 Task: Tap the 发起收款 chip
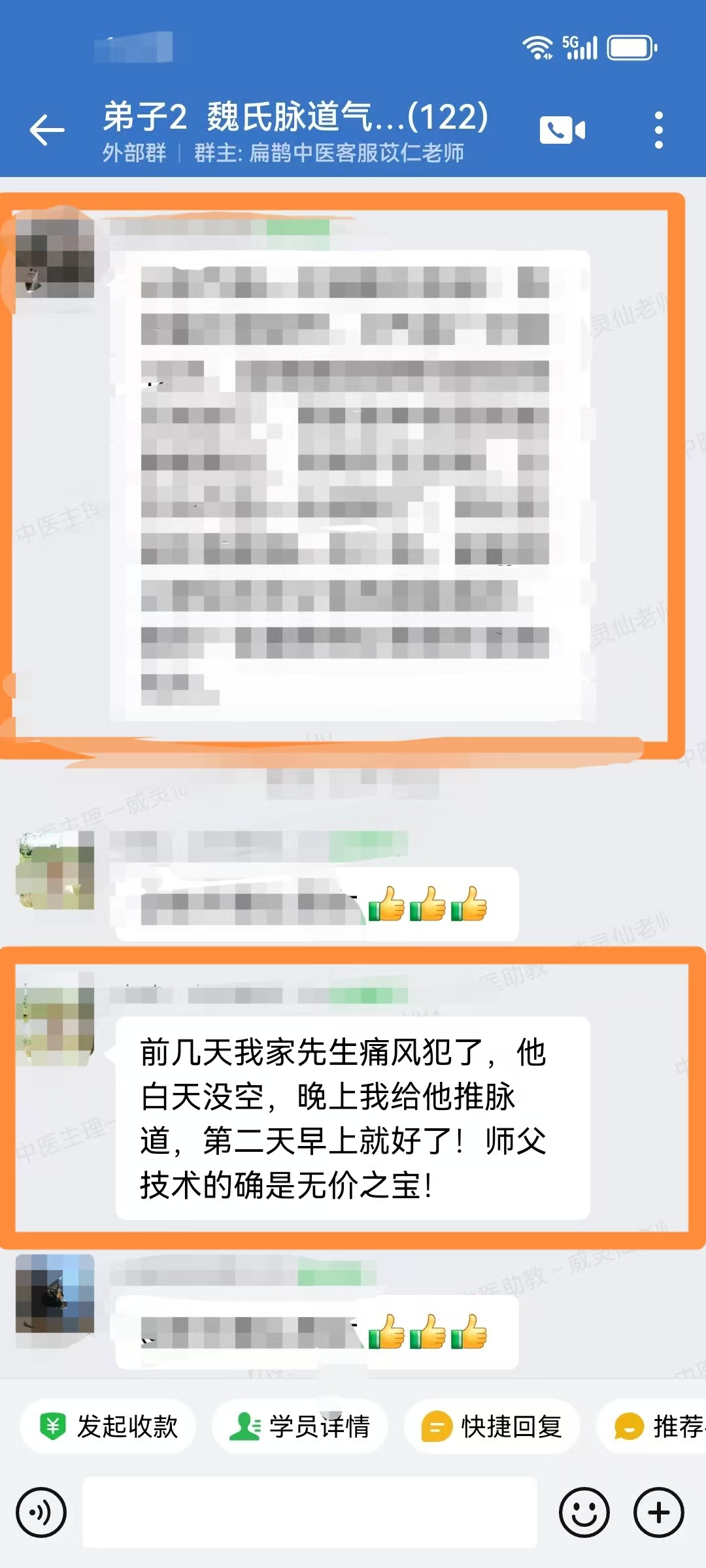tap(109, 1426)
